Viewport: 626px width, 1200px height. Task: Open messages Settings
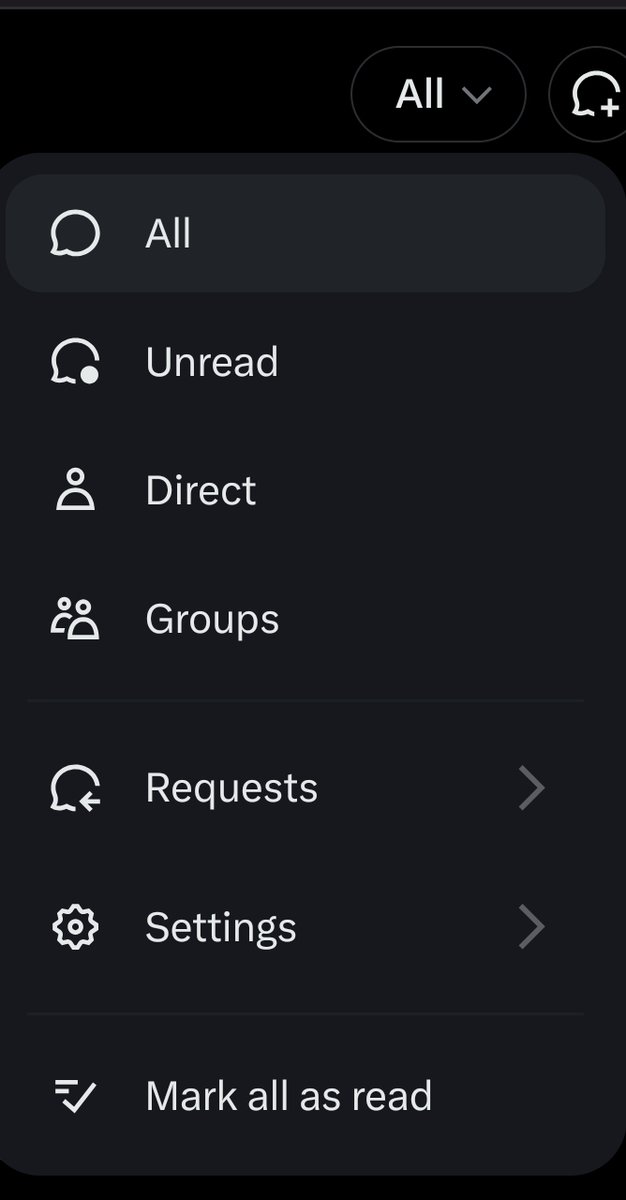click(x=305, y=927)
